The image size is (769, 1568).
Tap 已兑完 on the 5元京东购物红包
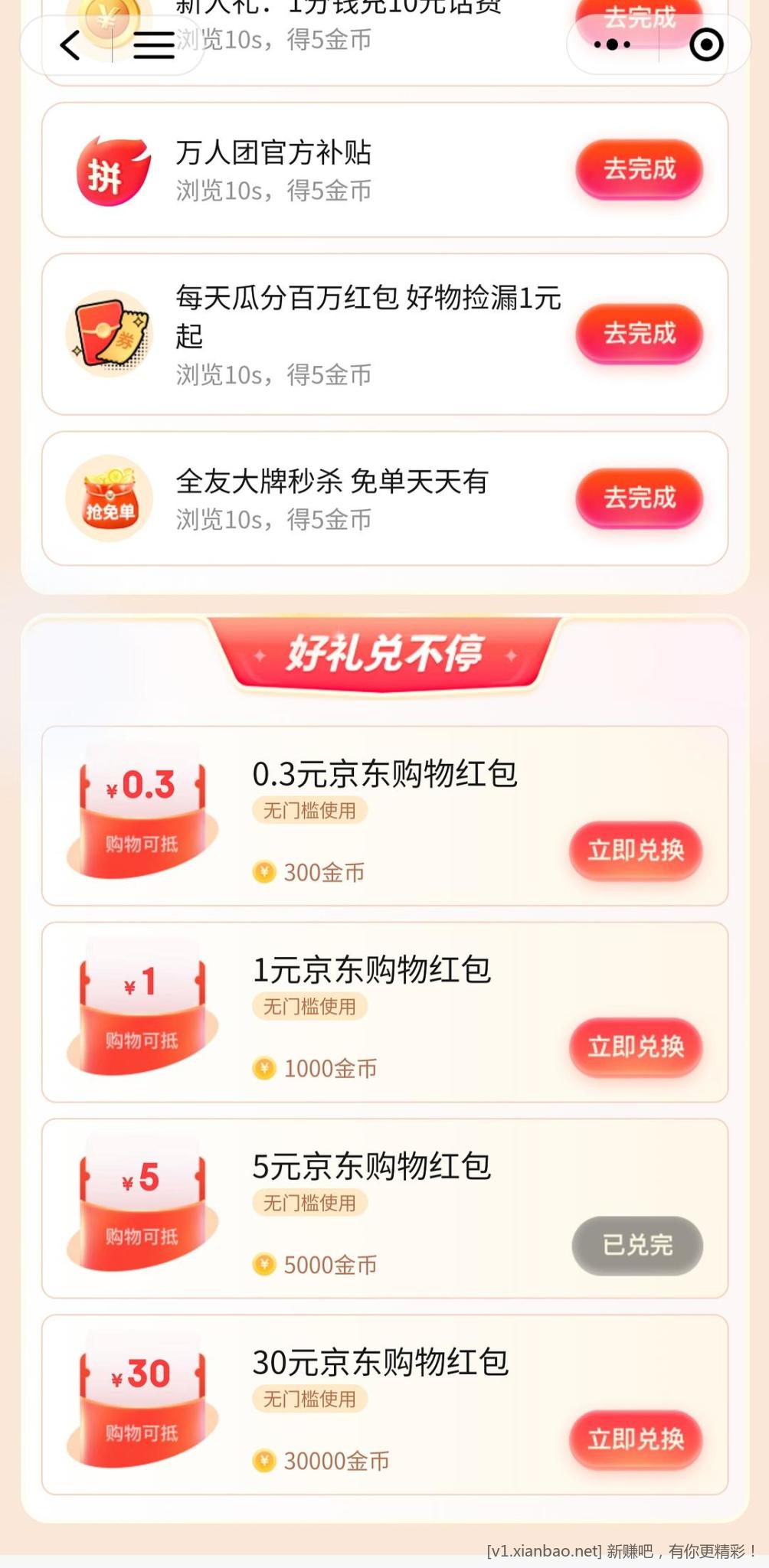point(636,1246)
